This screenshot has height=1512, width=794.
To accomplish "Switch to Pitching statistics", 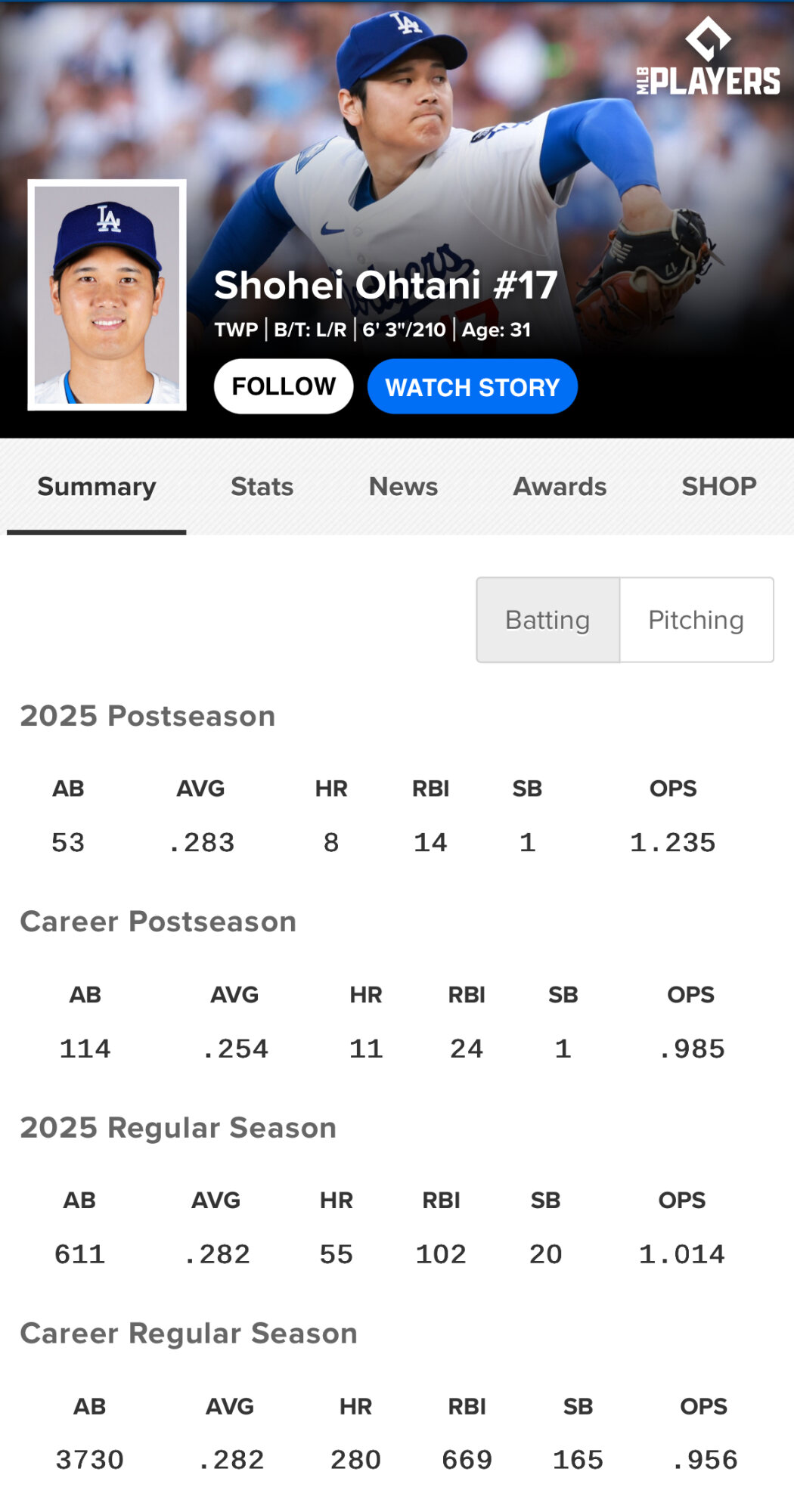I will tap(696, 620).
